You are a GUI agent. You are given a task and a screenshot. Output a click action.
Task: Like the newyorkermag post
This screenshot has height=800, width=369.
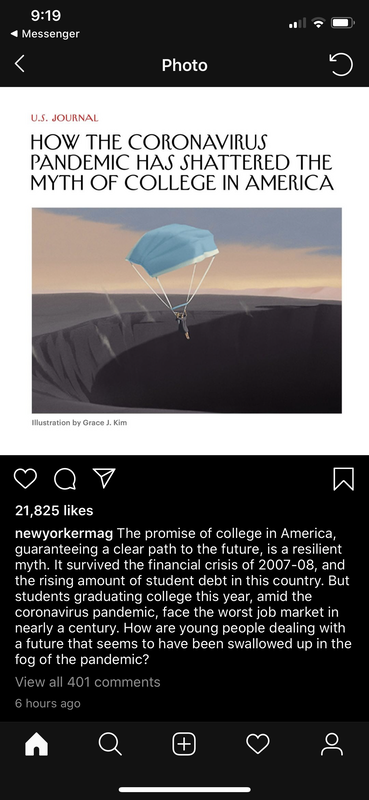click(25, 479)
